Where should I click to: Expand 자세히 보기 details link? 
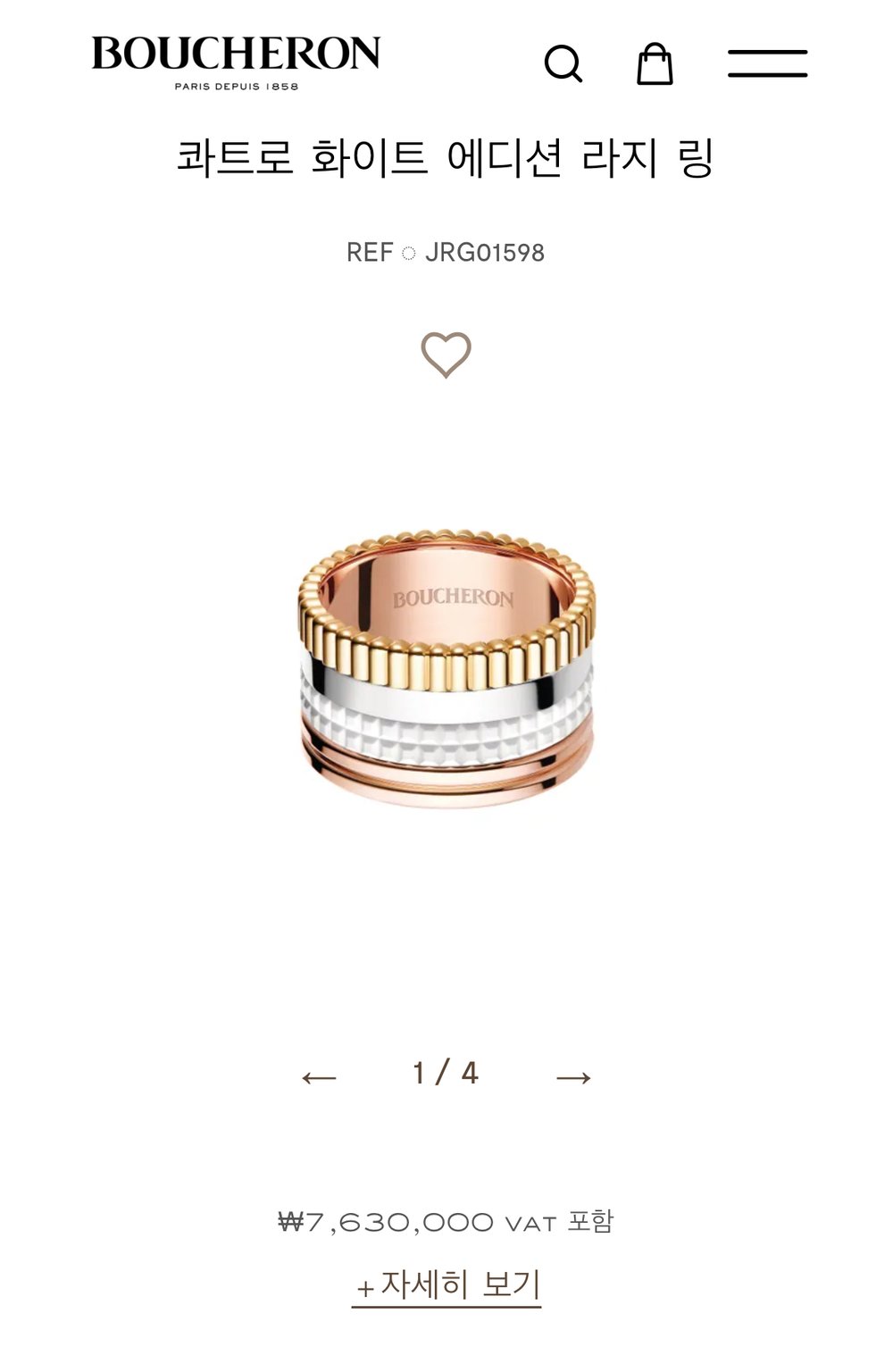point(447,1286)
